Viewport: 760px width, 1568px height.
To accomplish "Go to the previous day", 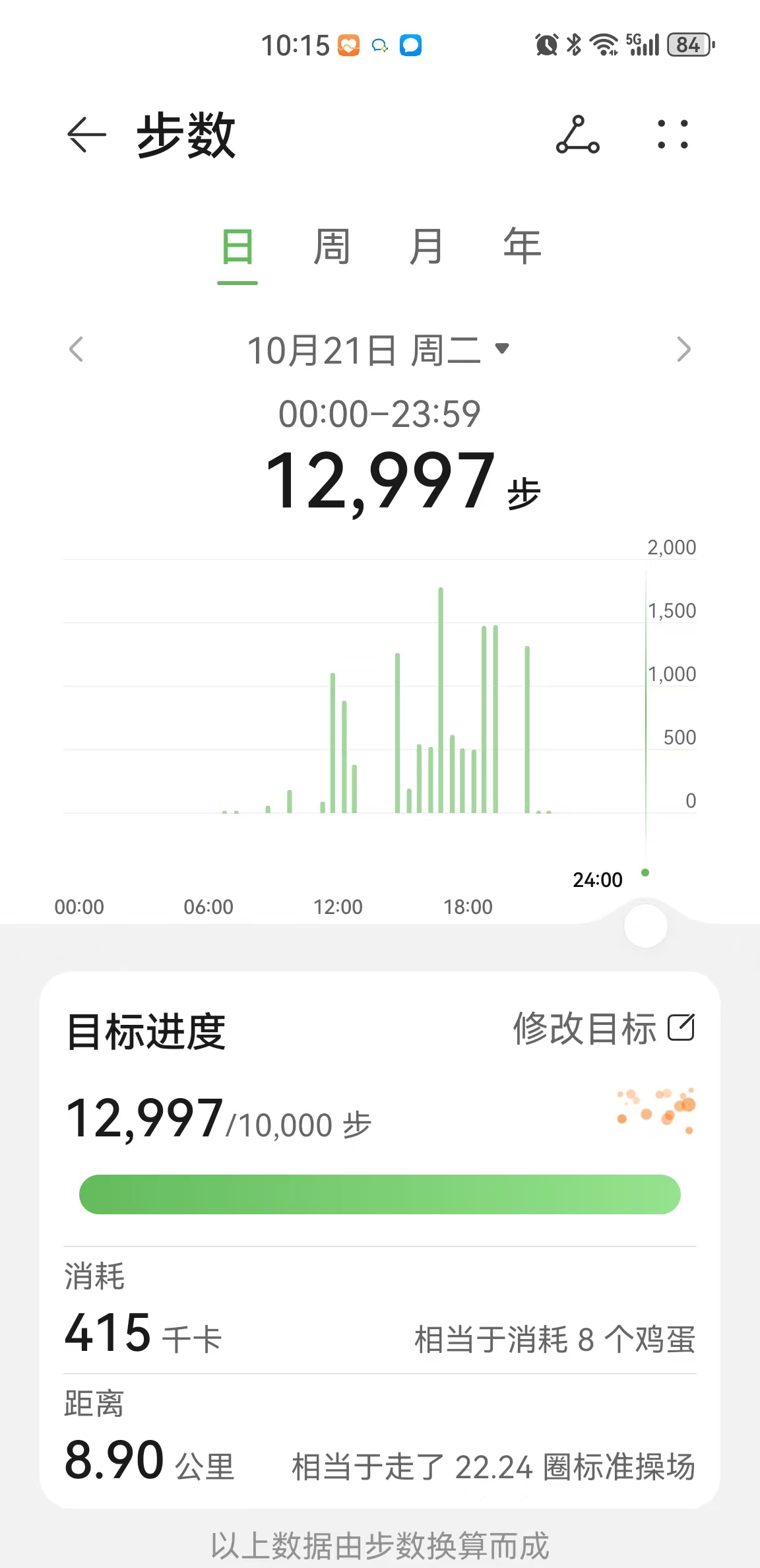I will [77, 349].
